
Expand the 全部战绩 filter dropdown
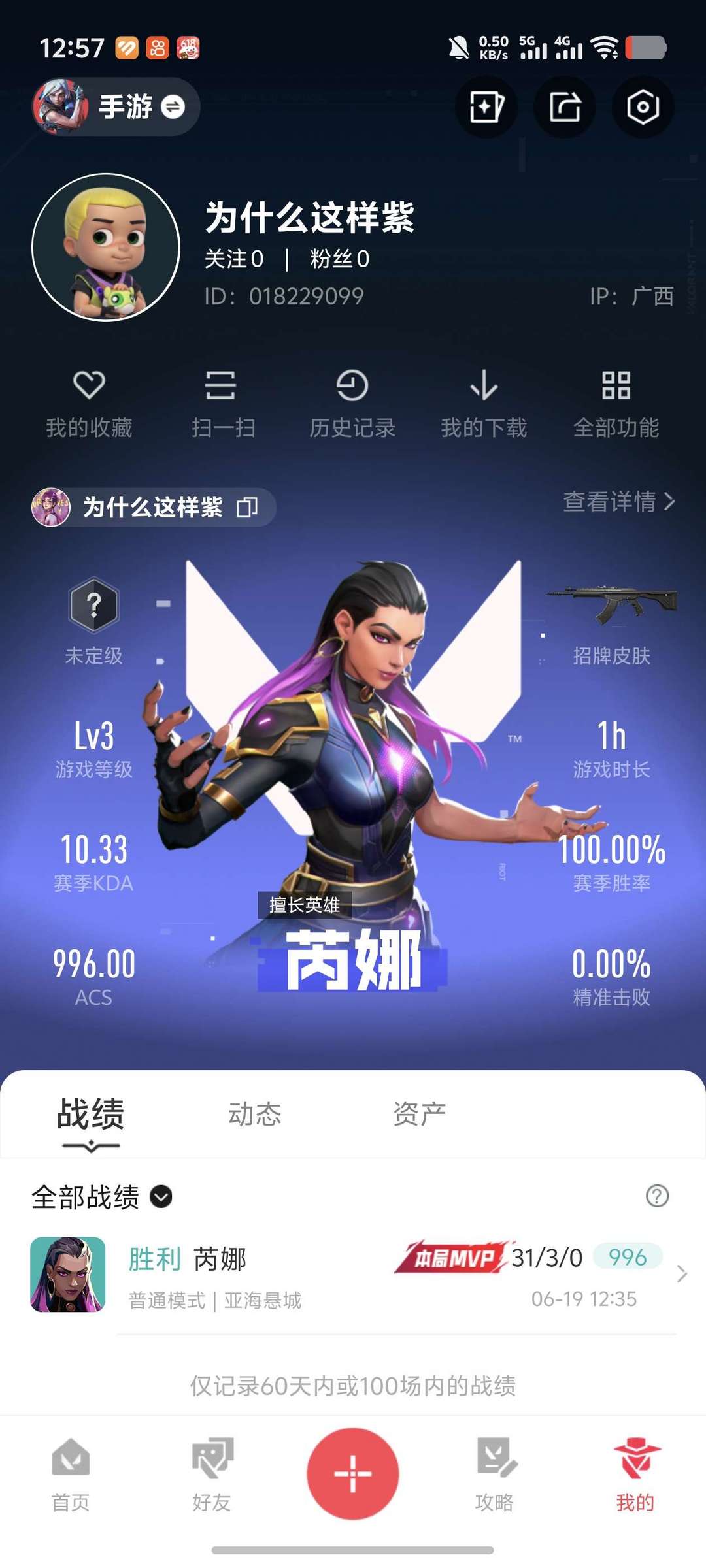(102, 1197)
